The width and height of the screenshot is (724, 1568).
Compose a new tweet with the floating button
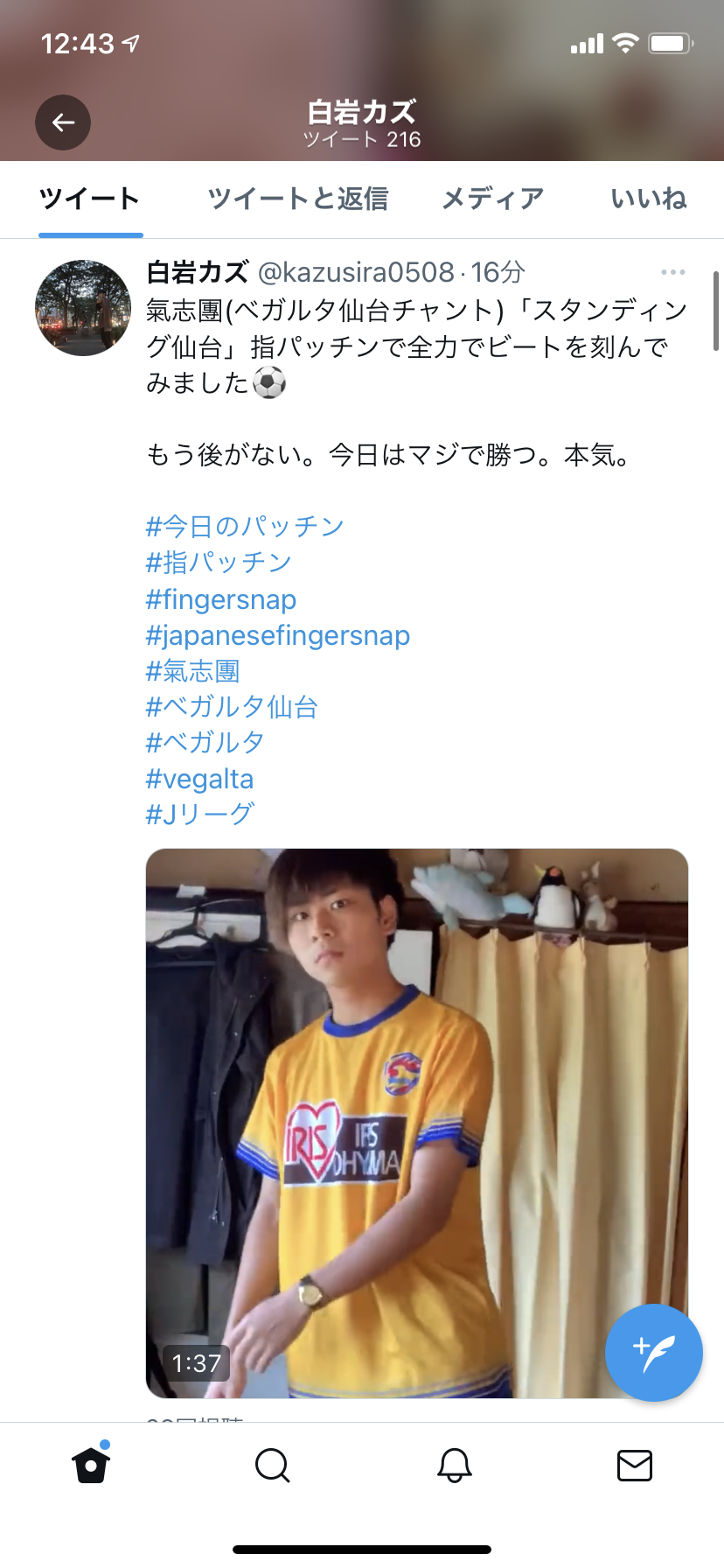[x=654, y=1353]
